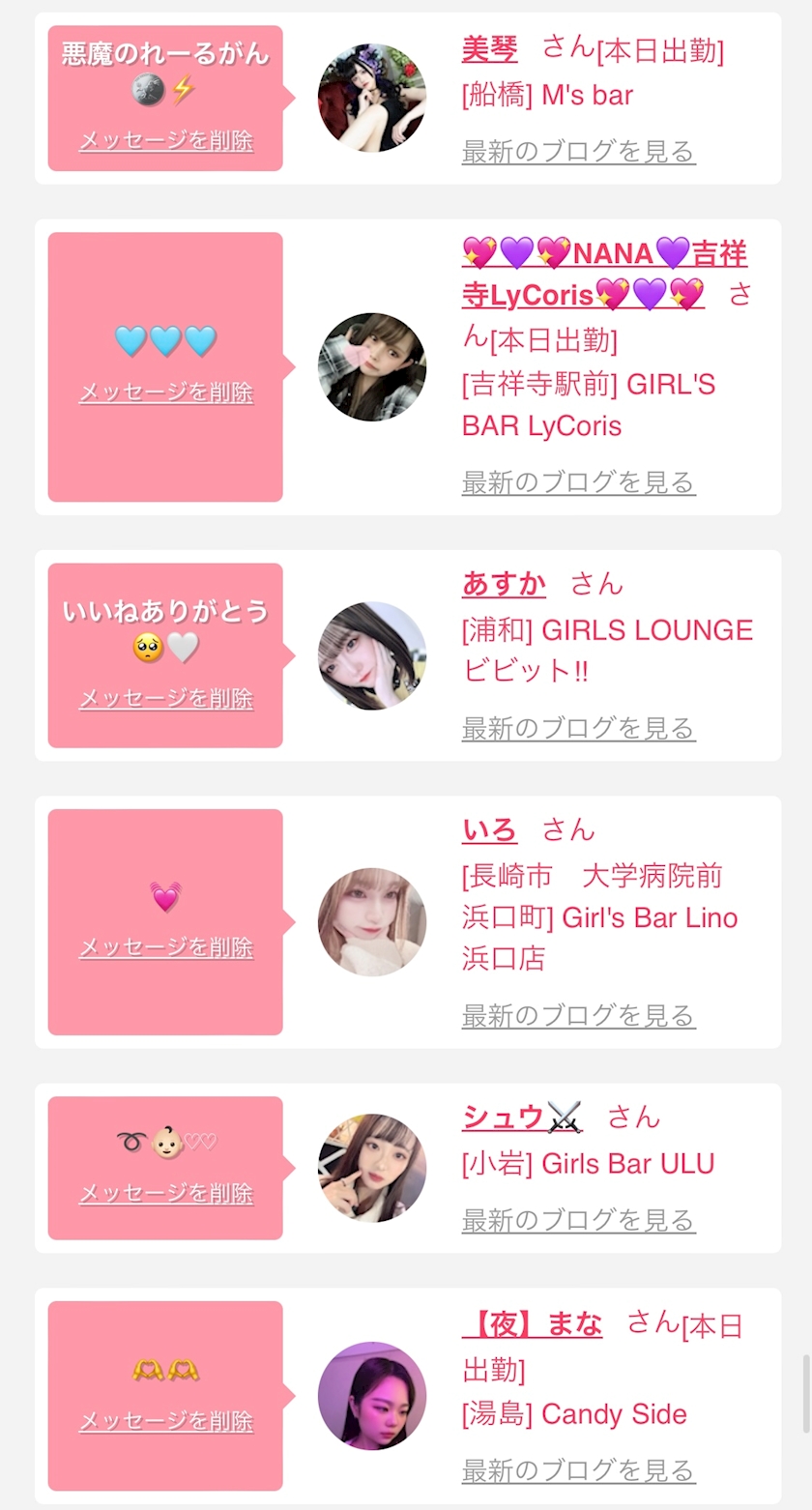Open 美琴's profile name link
The height and width of the screenshot is (1510, 812).
[489, 49]
